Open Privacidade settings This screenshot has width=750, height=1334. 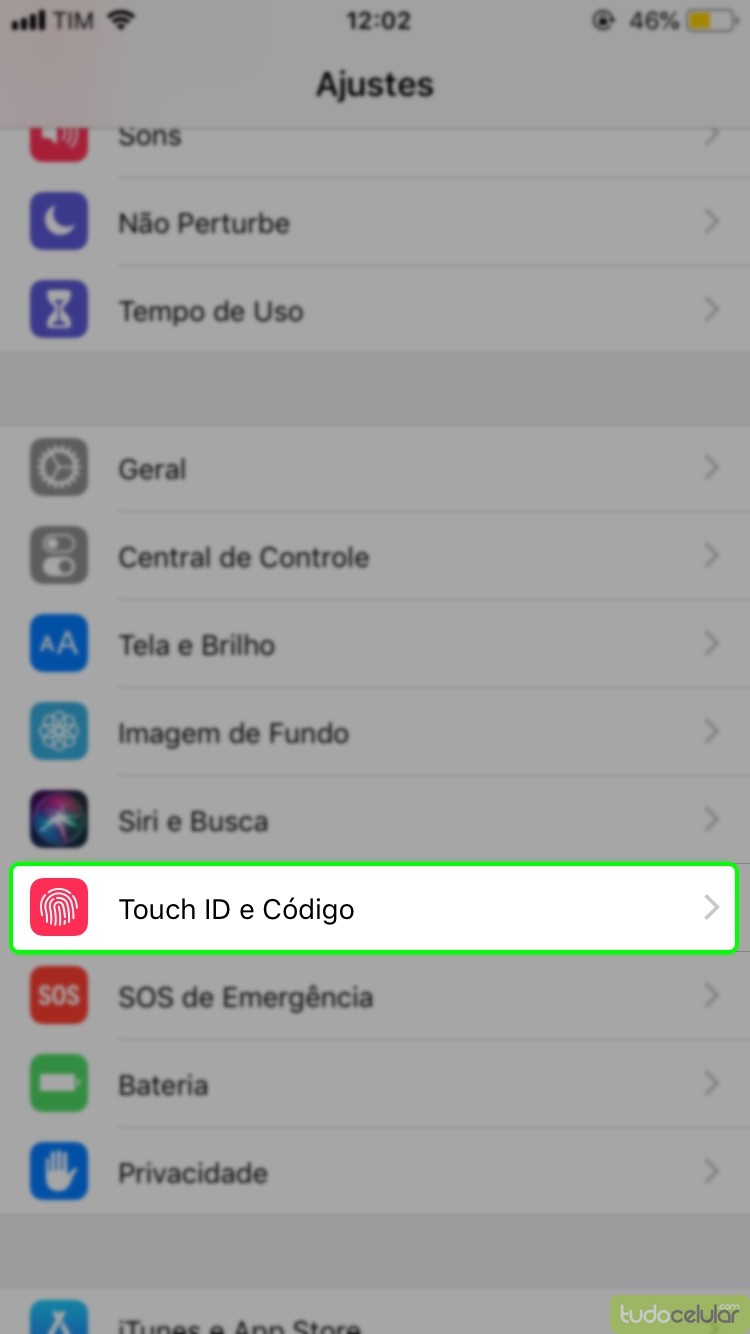click(x=374, y=1173)
